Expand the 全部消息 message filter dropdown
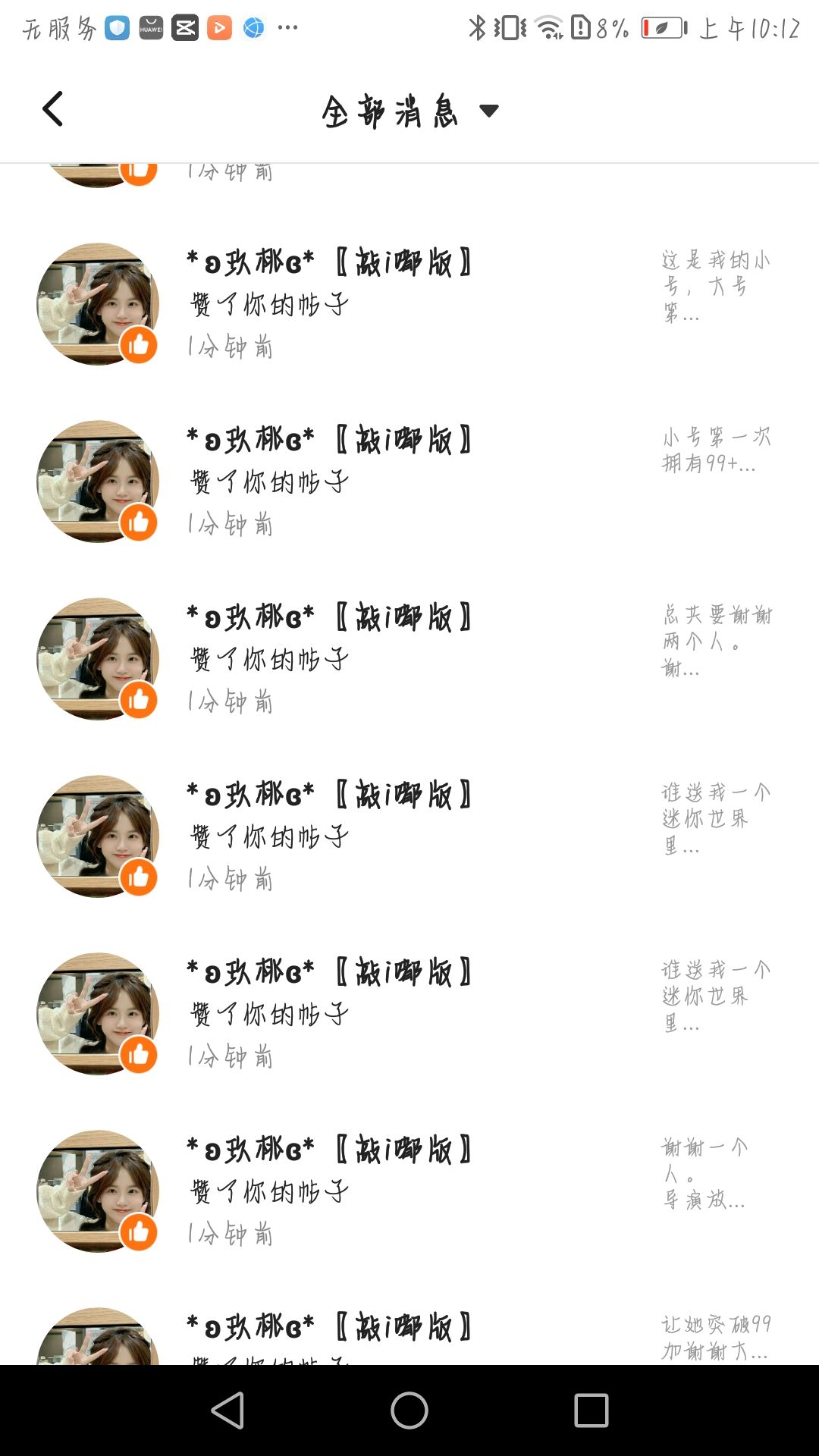 (409, 111)
